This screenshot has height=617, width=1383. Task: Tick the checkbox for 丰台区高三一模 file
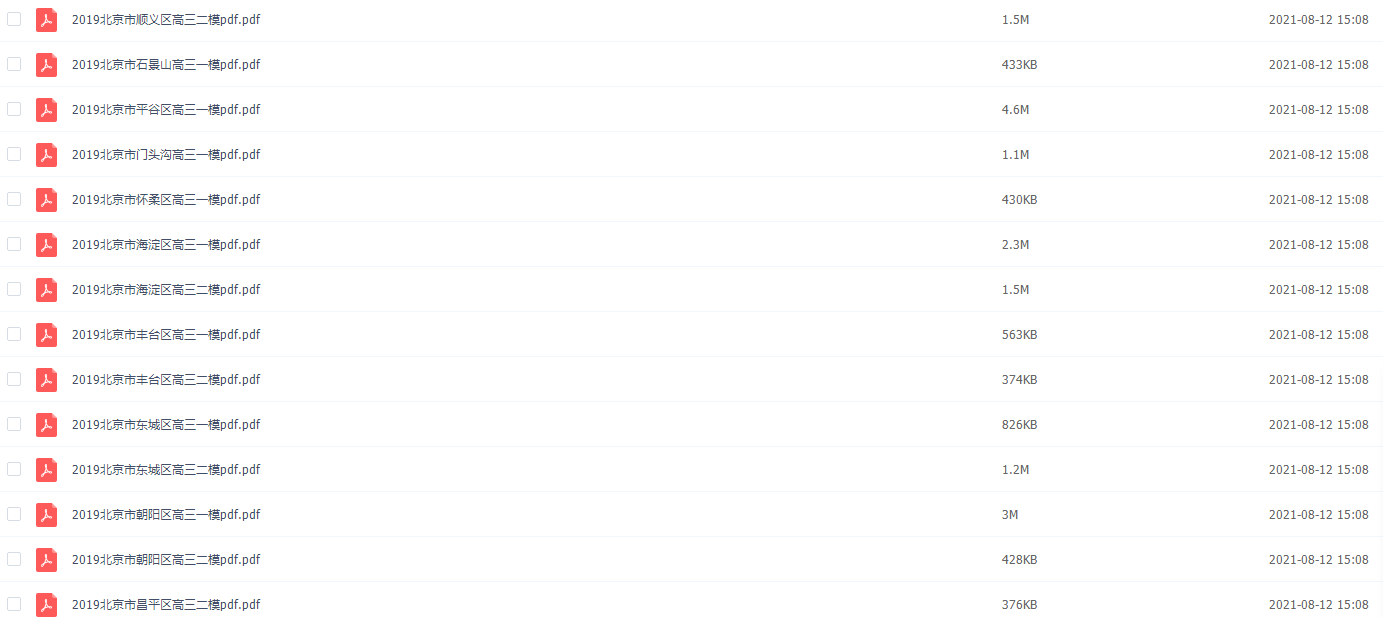coord(14,334)
